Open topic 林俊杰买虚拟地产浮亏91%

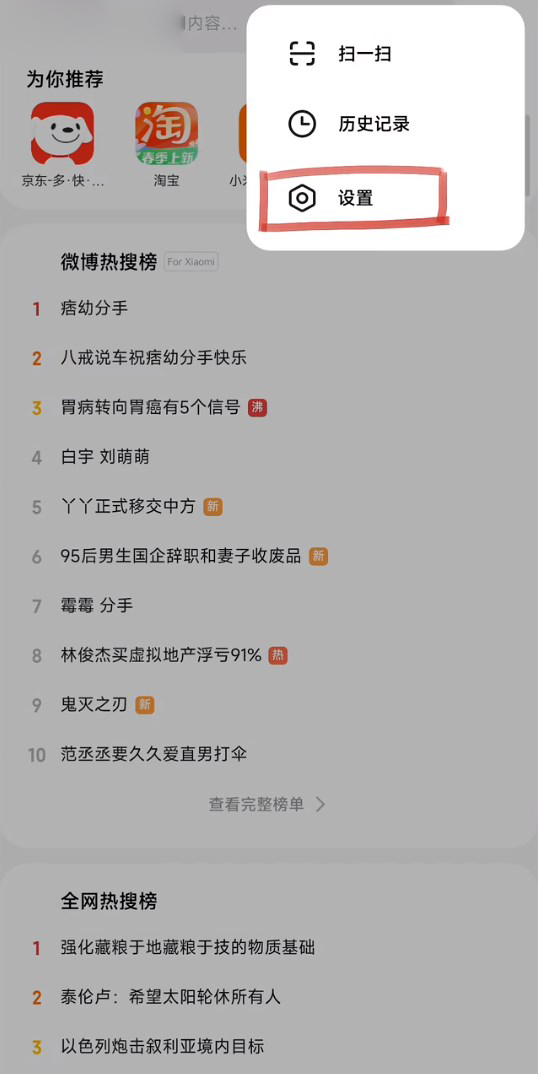pyautogui.click(x=161, y=655)
